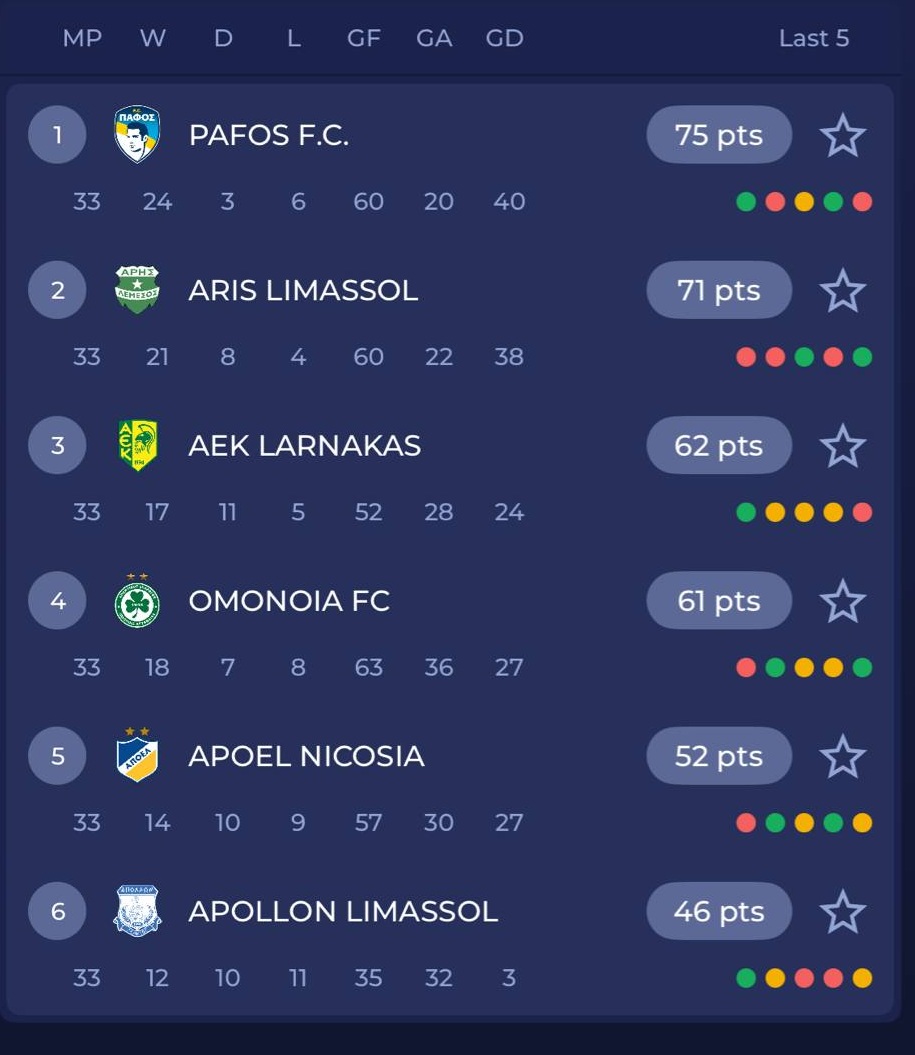Viewport: 915px width, 1055px height.
Task: Favorite Apollon Limassol using its star
Action: [x=842, y=912]
